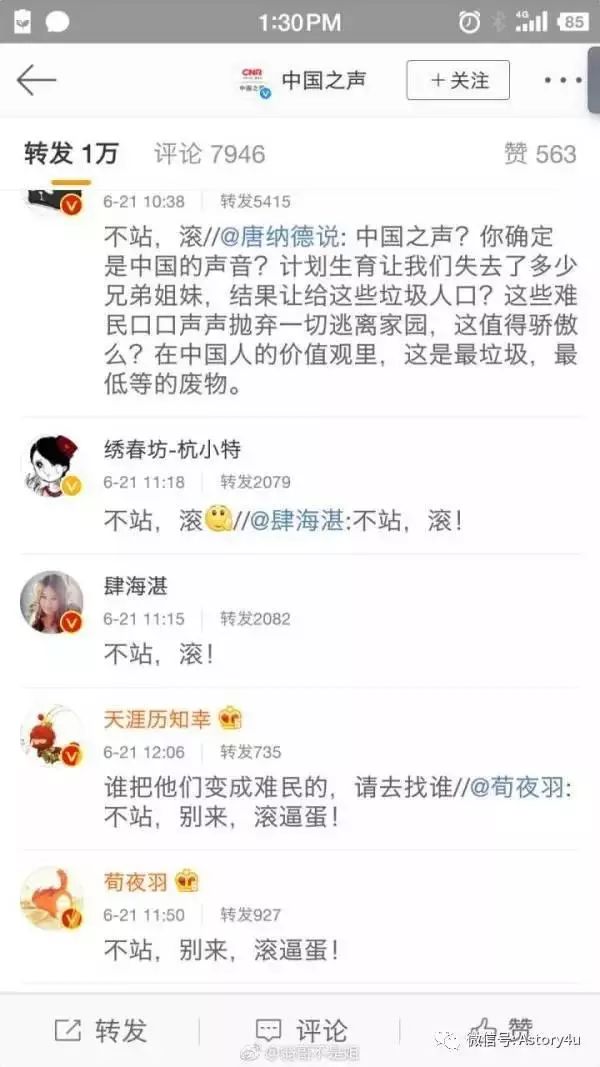Go back using the arrow
600x1067 pixels.
(x=36, y=80)
